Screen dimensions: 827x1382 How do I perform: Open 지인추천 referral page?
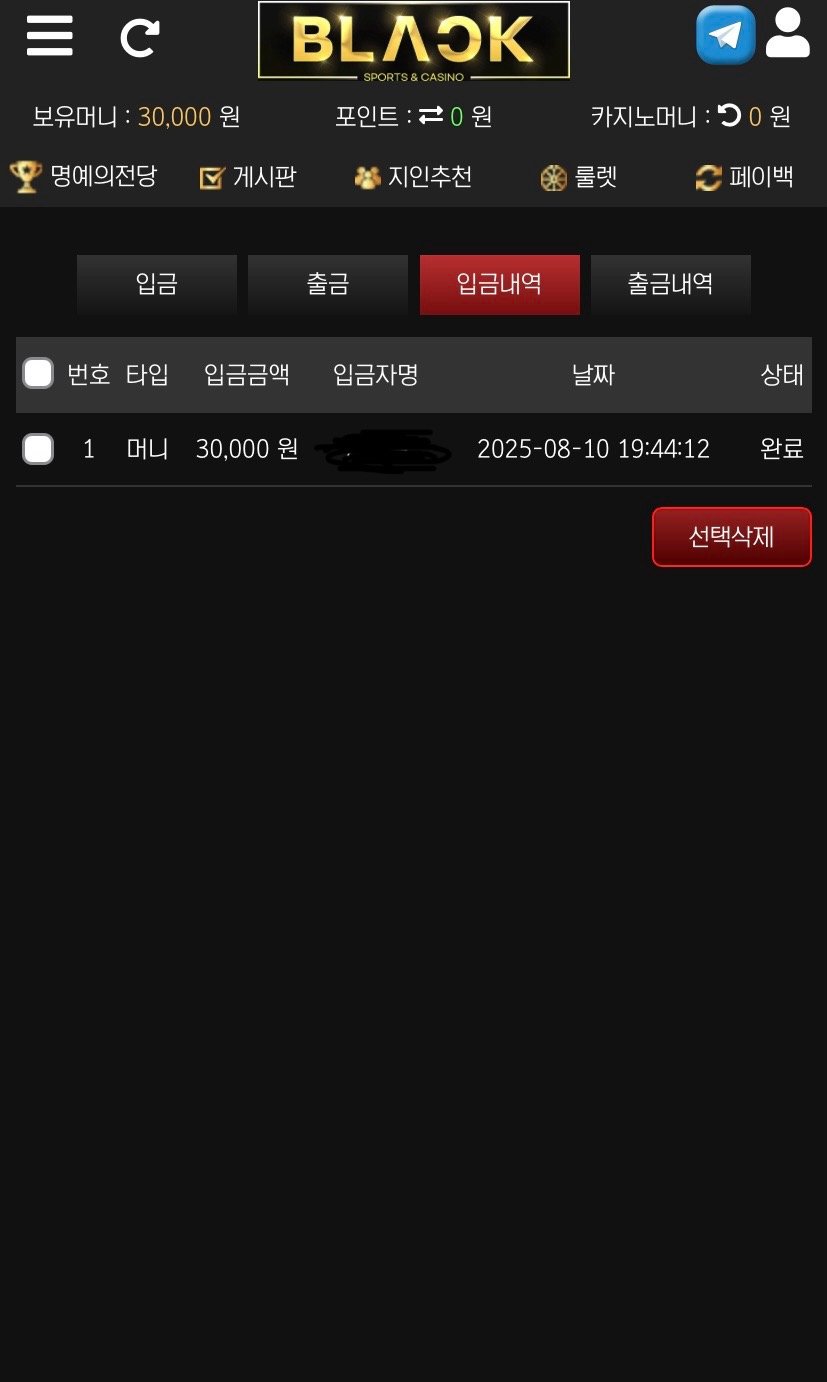(413, 177)
